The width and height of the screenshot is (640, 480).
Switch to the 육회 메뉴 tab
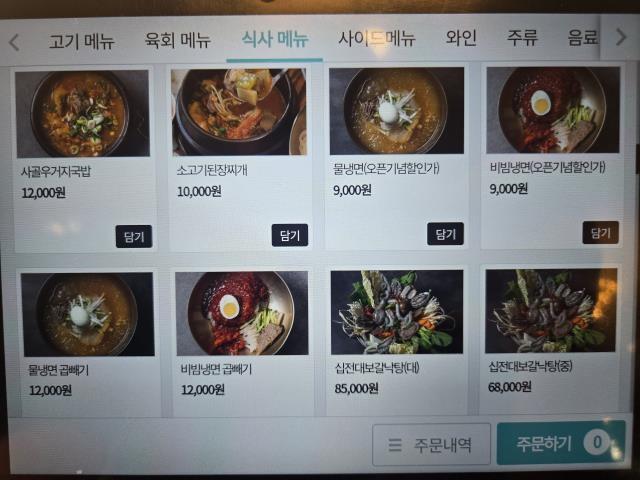click(178, 41)
